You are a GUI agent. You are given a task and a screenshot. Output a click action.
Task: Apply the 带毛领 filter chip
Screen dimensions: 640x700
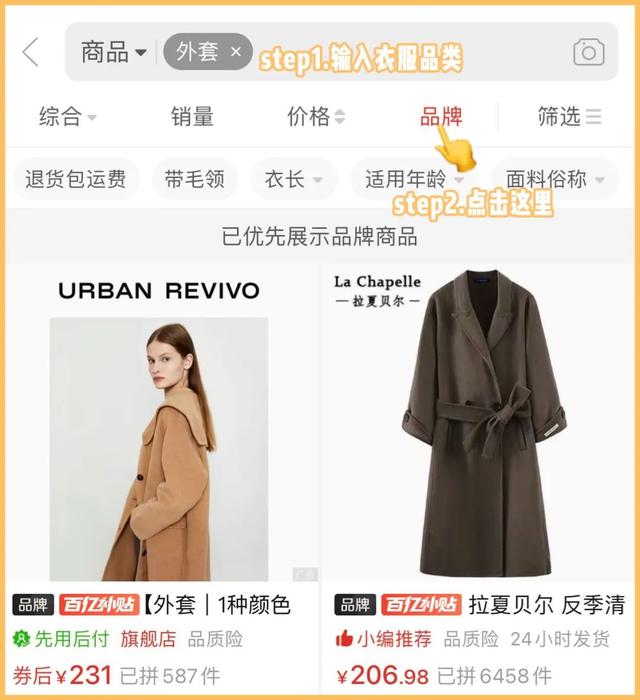pos(195,180)
